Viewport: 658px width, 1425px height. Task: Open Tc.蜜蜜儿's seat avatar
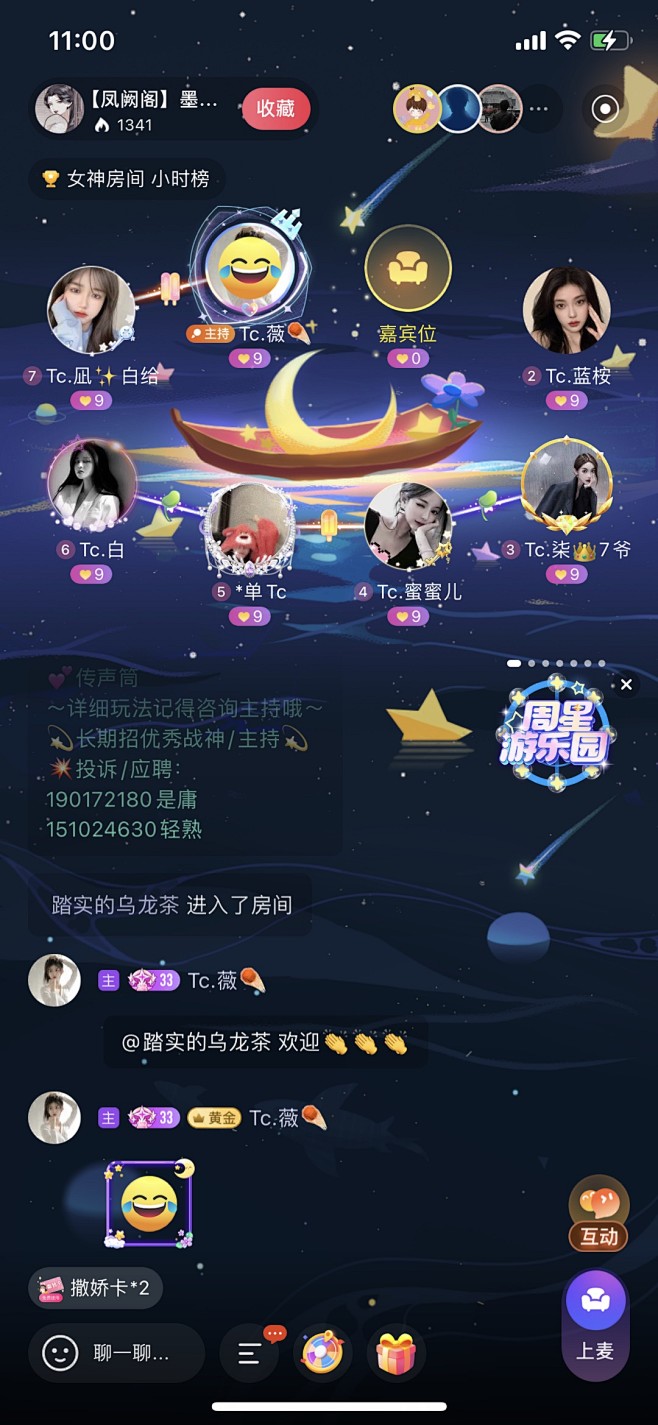[x=408, y=527]
